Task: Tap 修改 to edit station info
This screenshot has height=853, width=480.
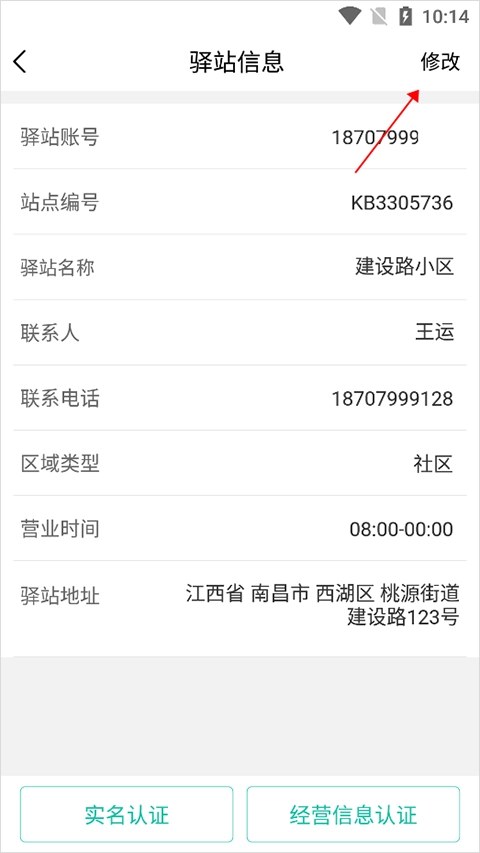Action: [x=440, y=62]
